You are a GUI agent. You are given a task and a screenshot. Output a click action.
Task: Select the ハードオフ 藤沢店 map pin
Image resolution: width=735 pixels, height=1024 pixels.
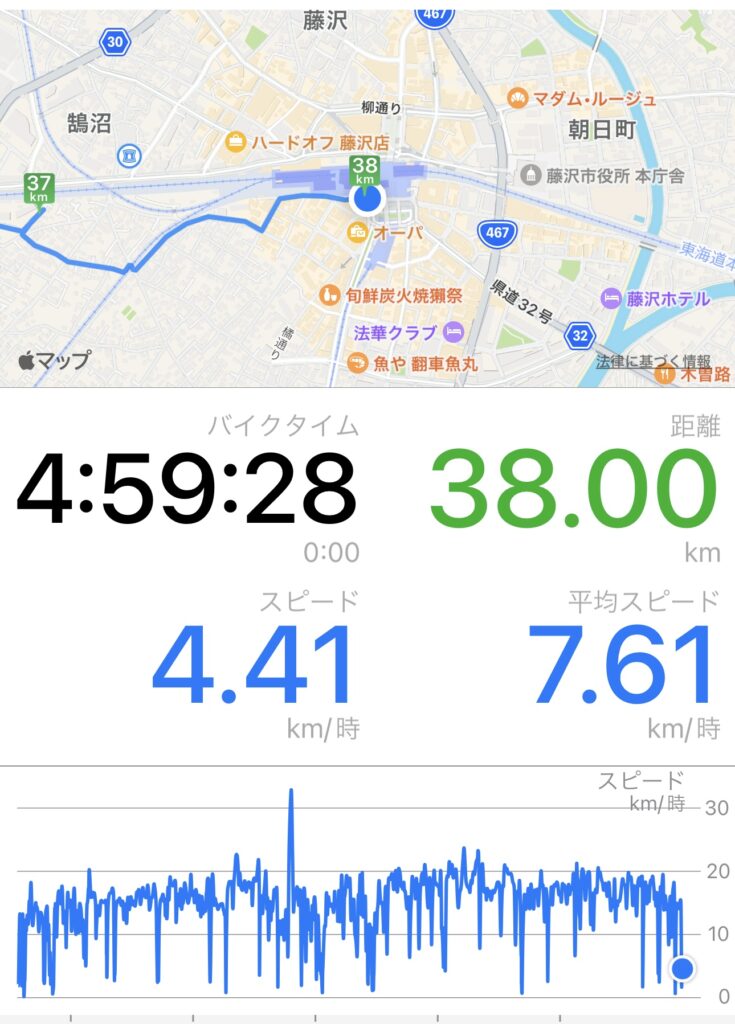(237, 141)
